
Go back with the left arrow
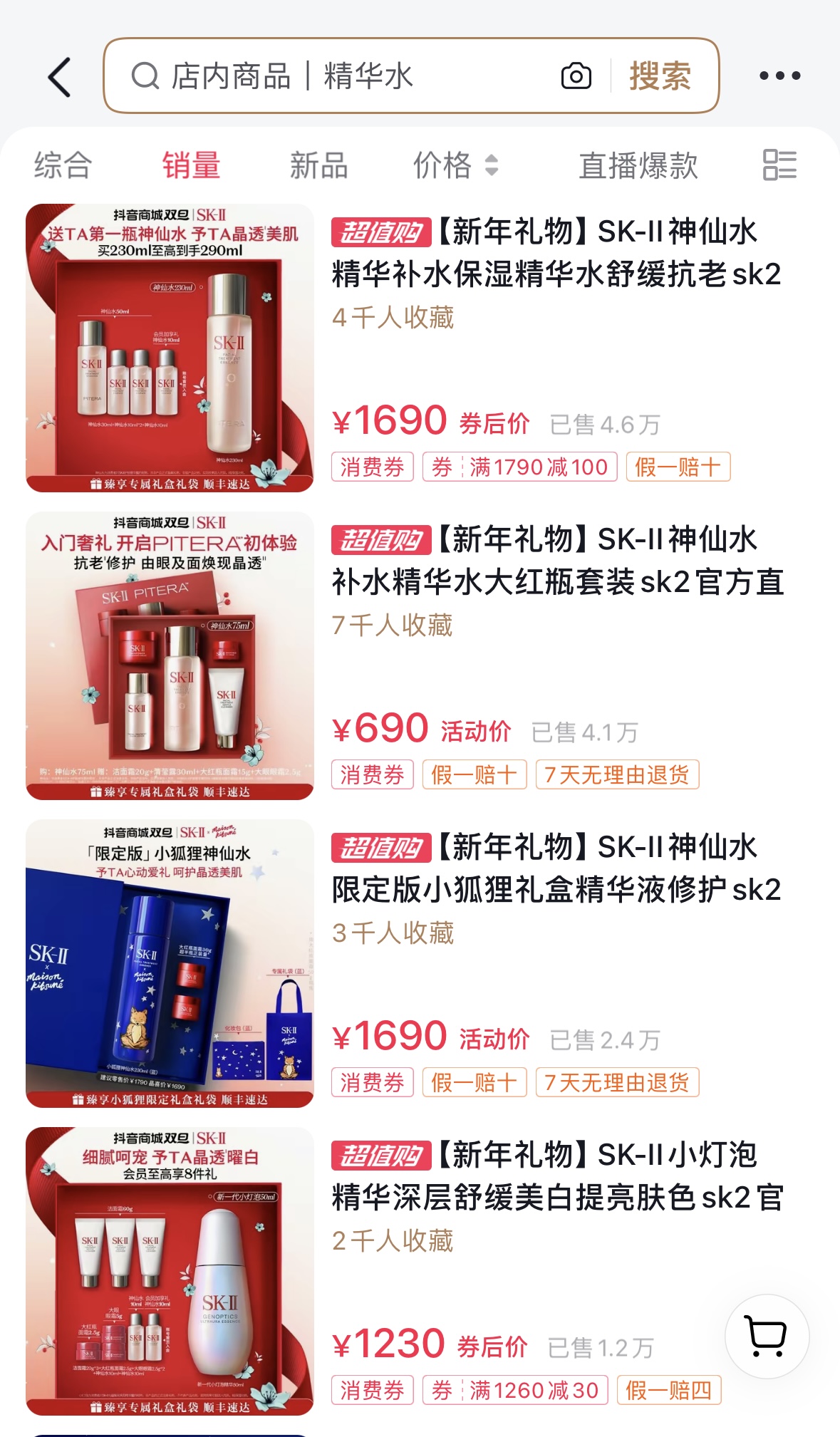point(60,76)
